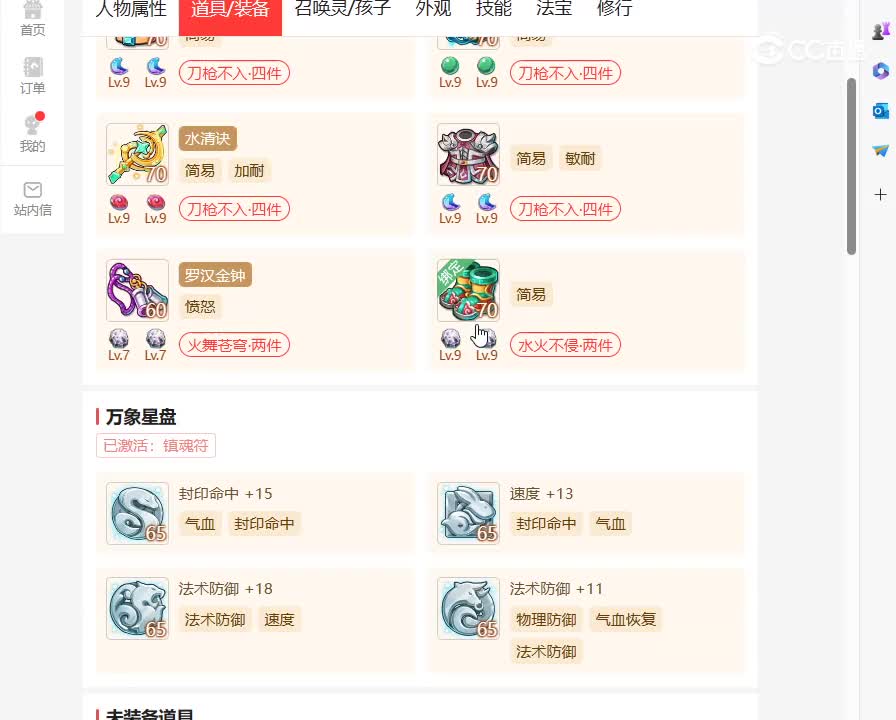Open the level 70 armor with 敏耐

click(x=468, y=154)
